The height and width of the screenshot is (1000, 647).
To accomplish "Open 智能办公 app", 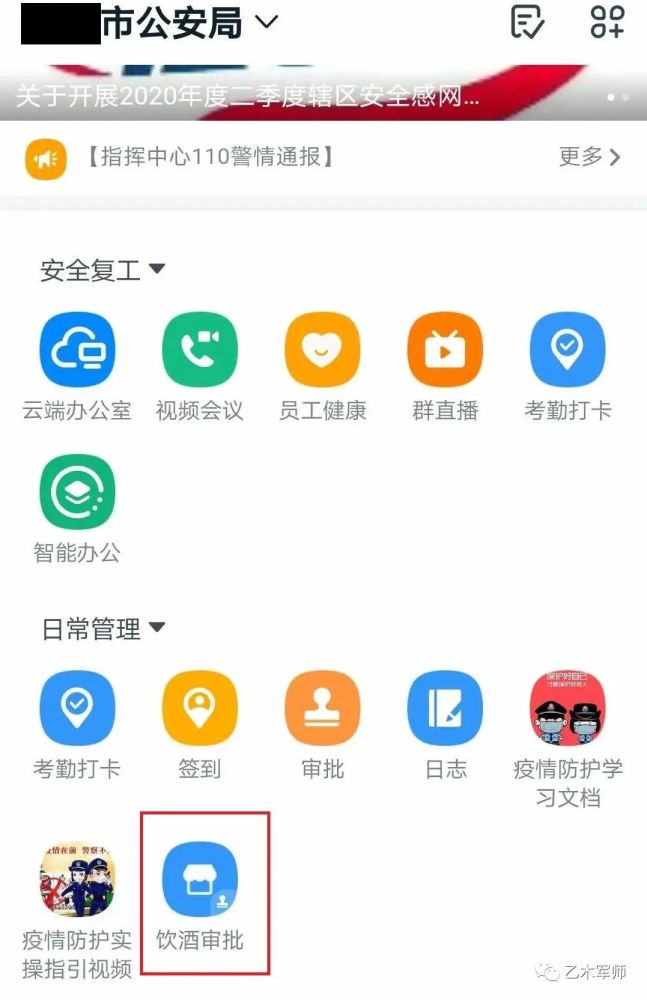I will [x=77, y=492].
